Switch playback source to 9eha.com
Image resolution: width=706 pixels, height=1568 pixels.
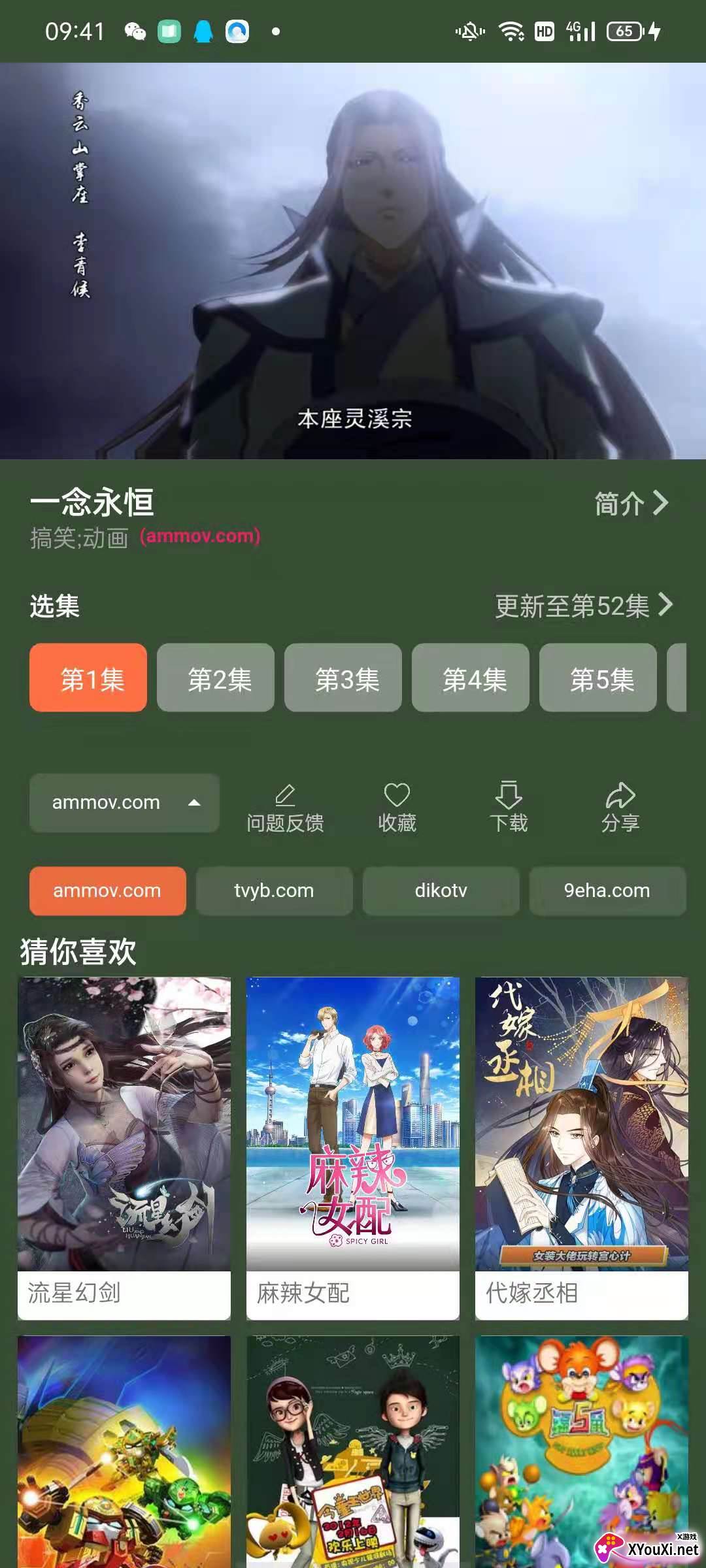(607, 890)
